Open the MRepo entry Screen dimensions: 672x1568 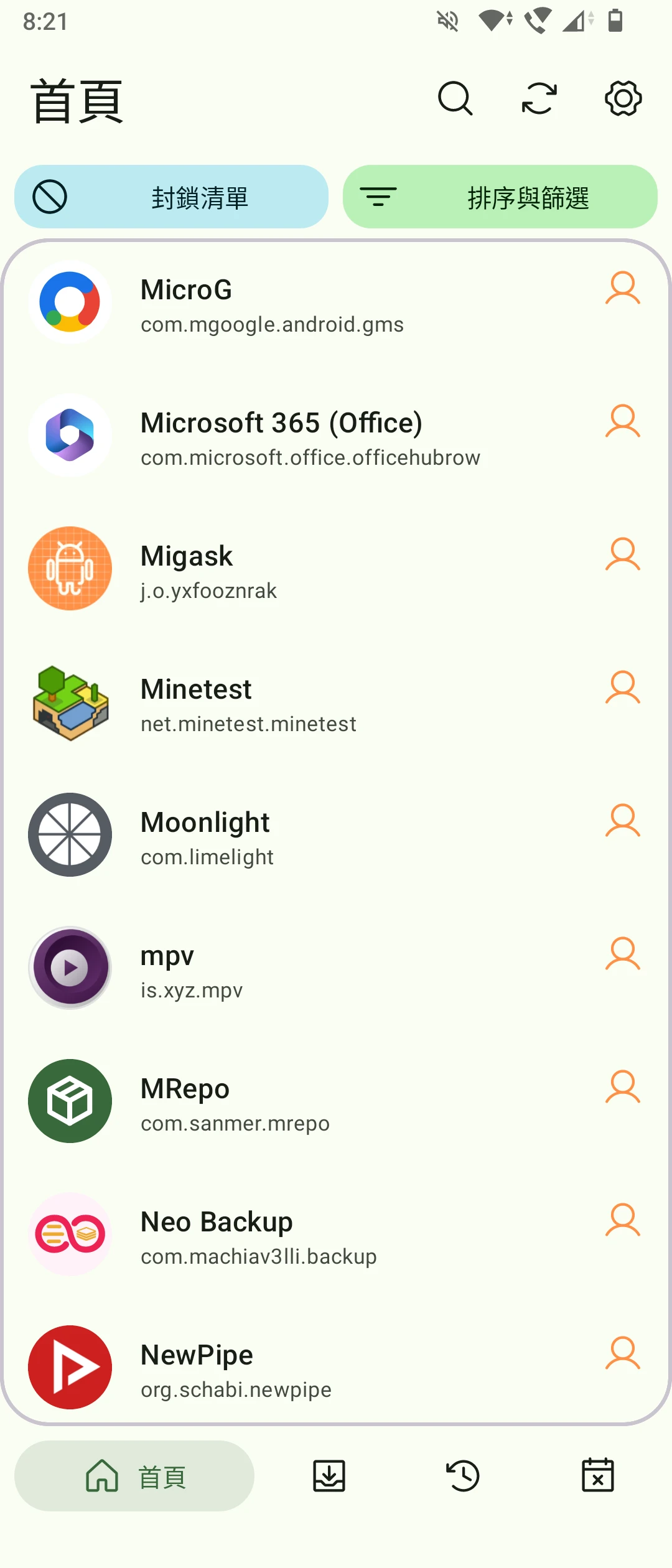336,1104
